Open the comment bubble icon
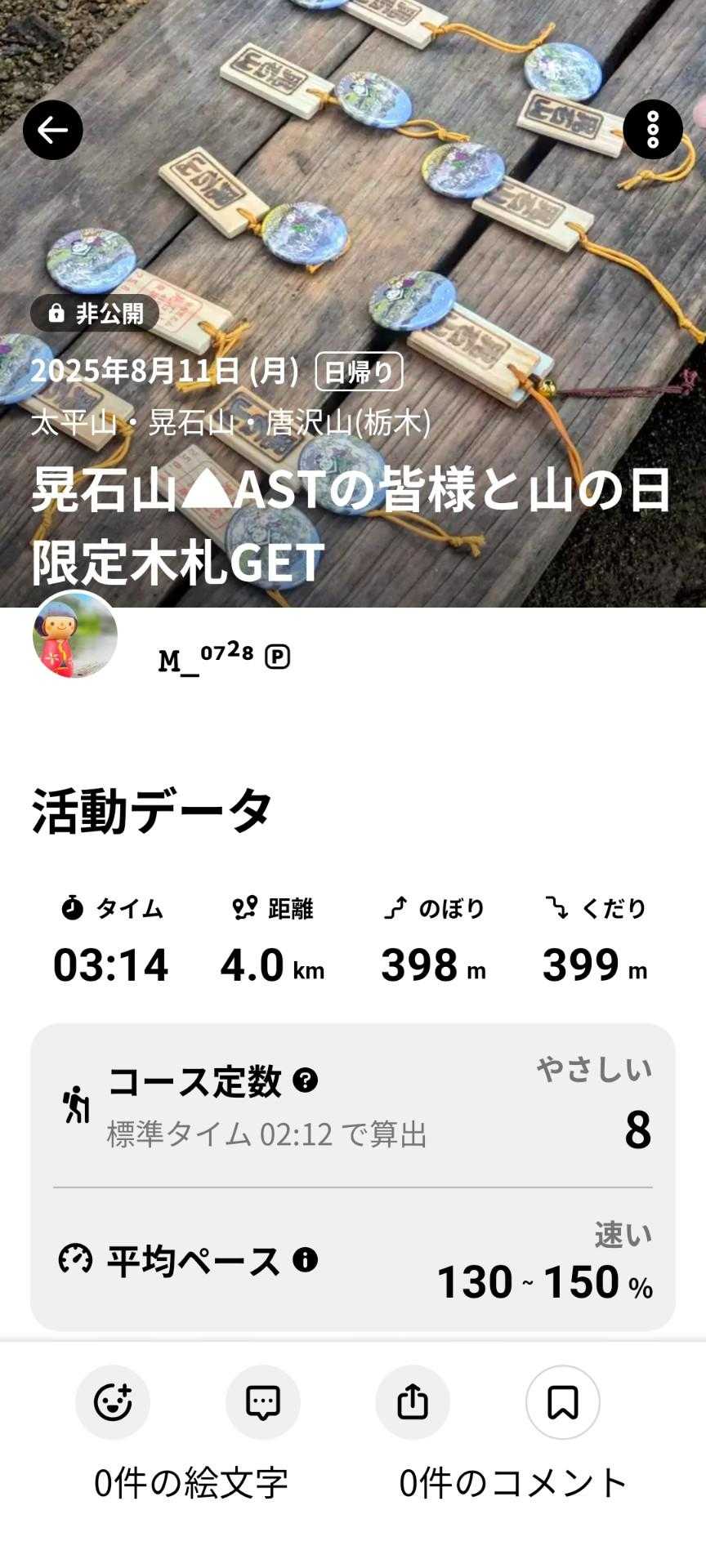 tap(263, 1402)
